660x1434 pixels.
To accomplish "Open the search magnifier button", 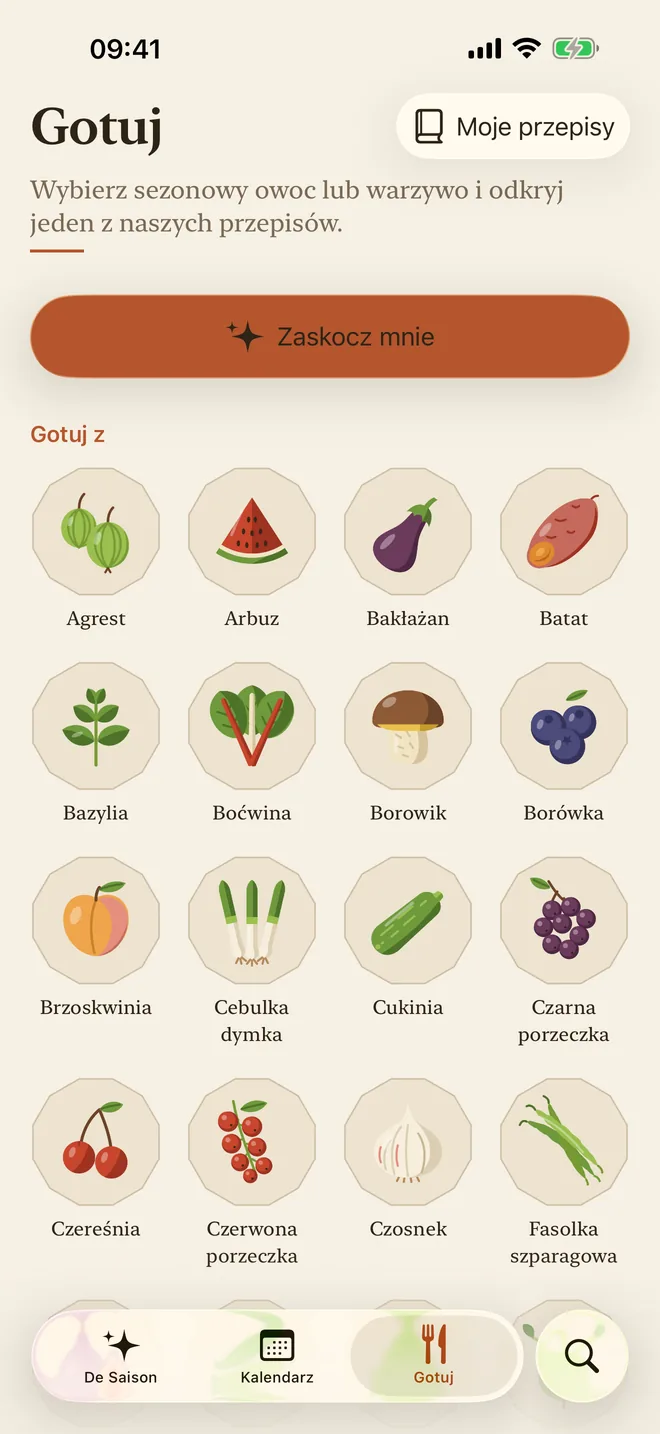I will click(582, 1356).
